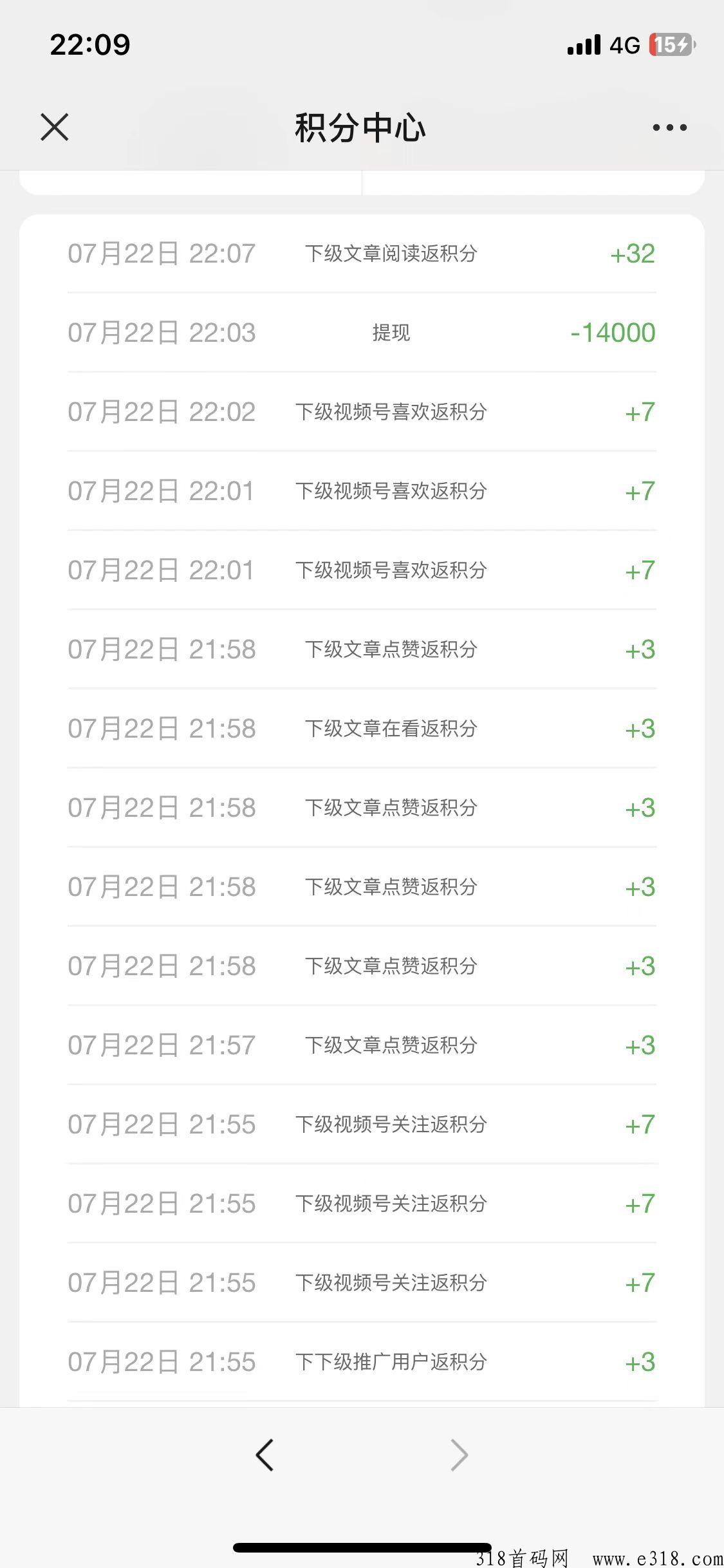Select the +32 下级文章阅读返积分 entry
The width and height of the screenshot is (724, 1568).
coord(360,253)
